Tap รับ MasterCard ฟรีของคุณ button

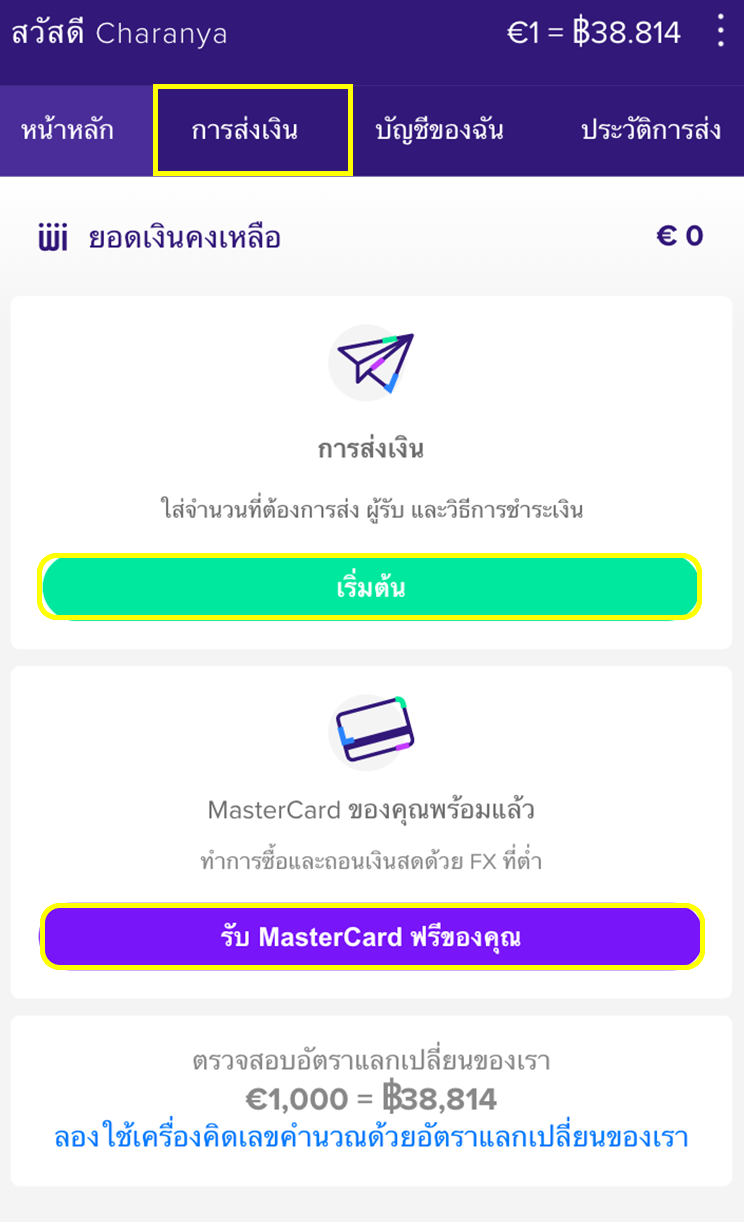point(372,938)
